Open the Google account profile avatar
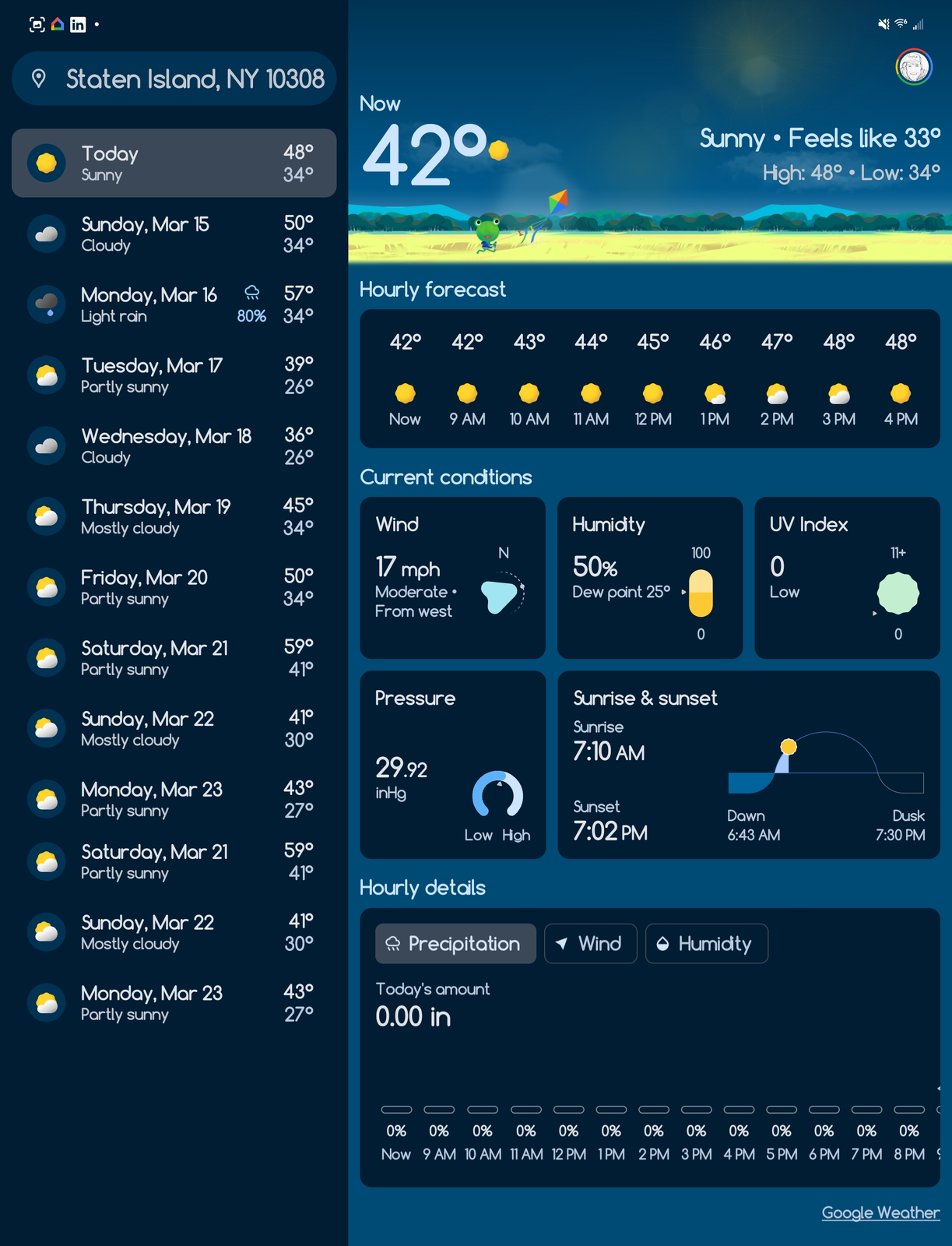The height and width of the screenshot is (1246, 952). tap(913, 67)
